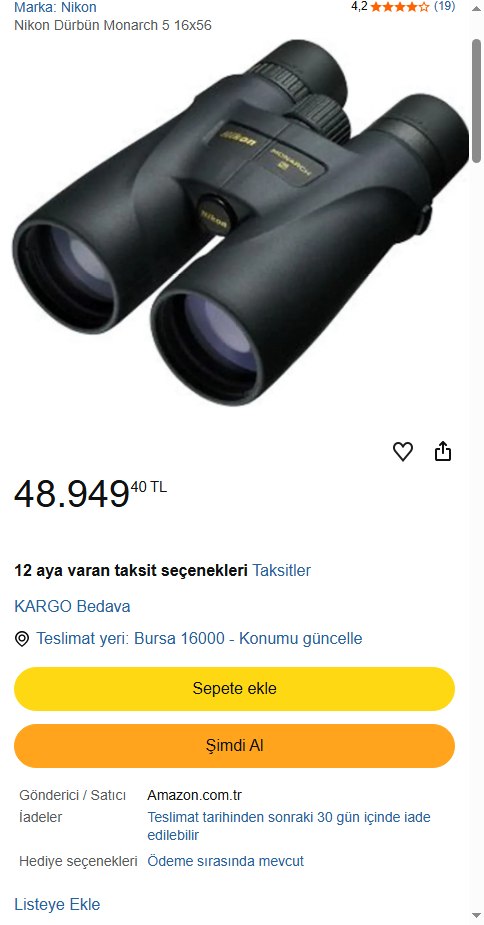Viewport: 484px width, 925px height.
Task: Open the Marka: Nikon brand link
Action: 55,8
